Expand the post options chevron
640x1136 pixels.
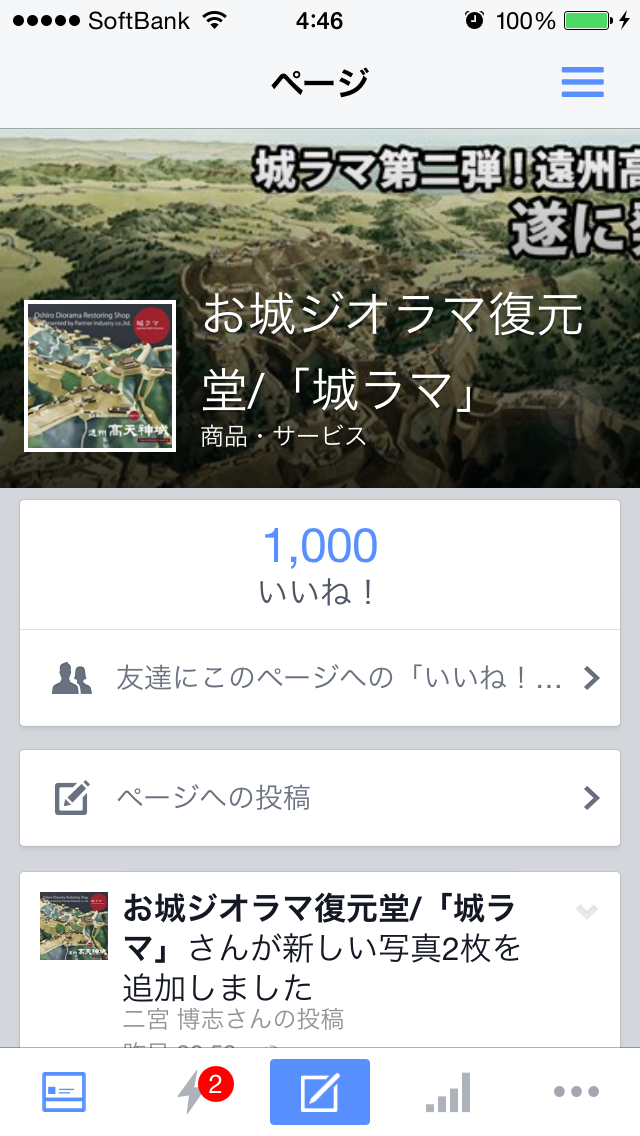587,911
